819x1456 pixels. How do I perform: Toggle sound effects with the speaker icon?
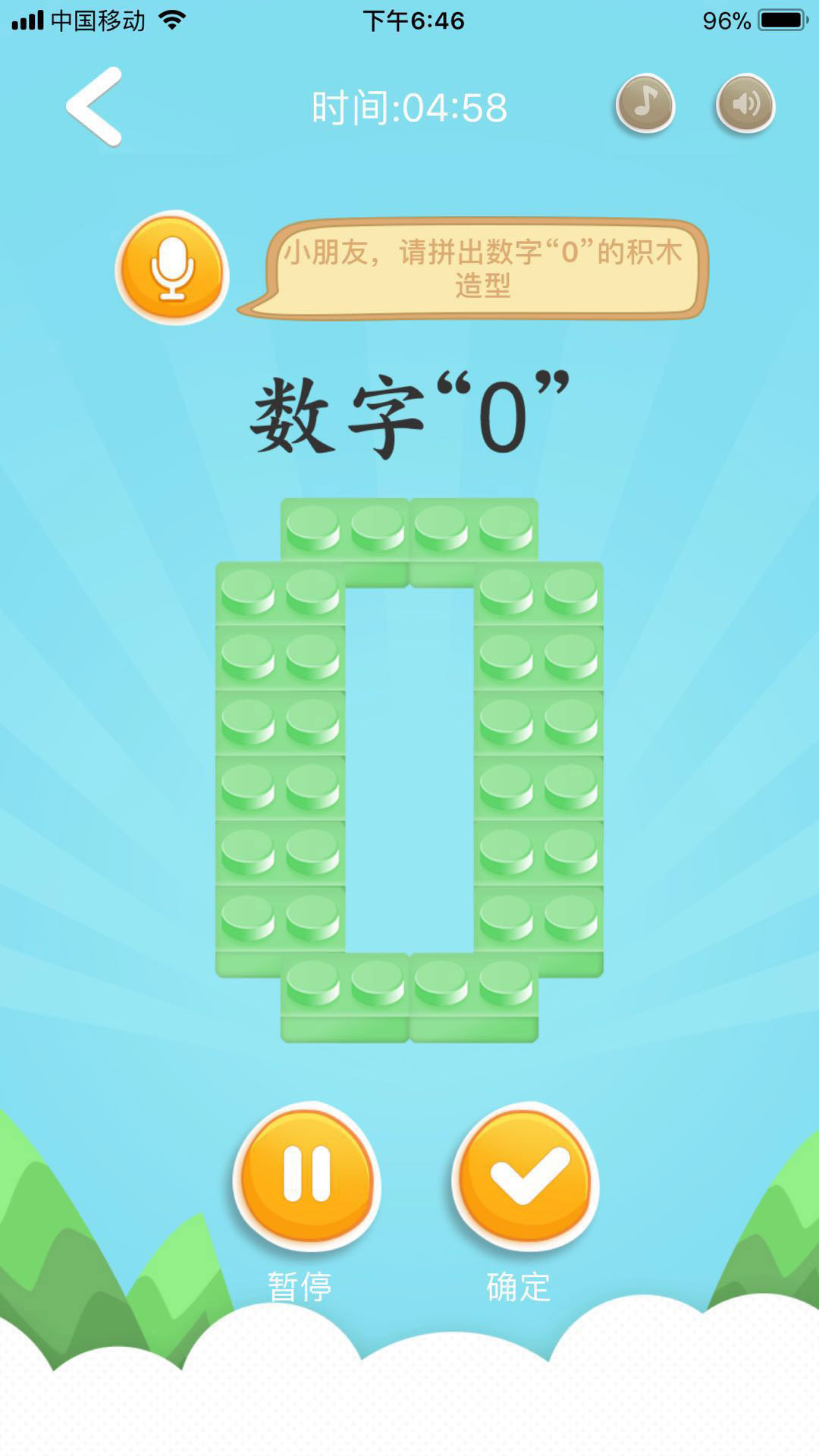pyautogui.click(x=745, y=103)
